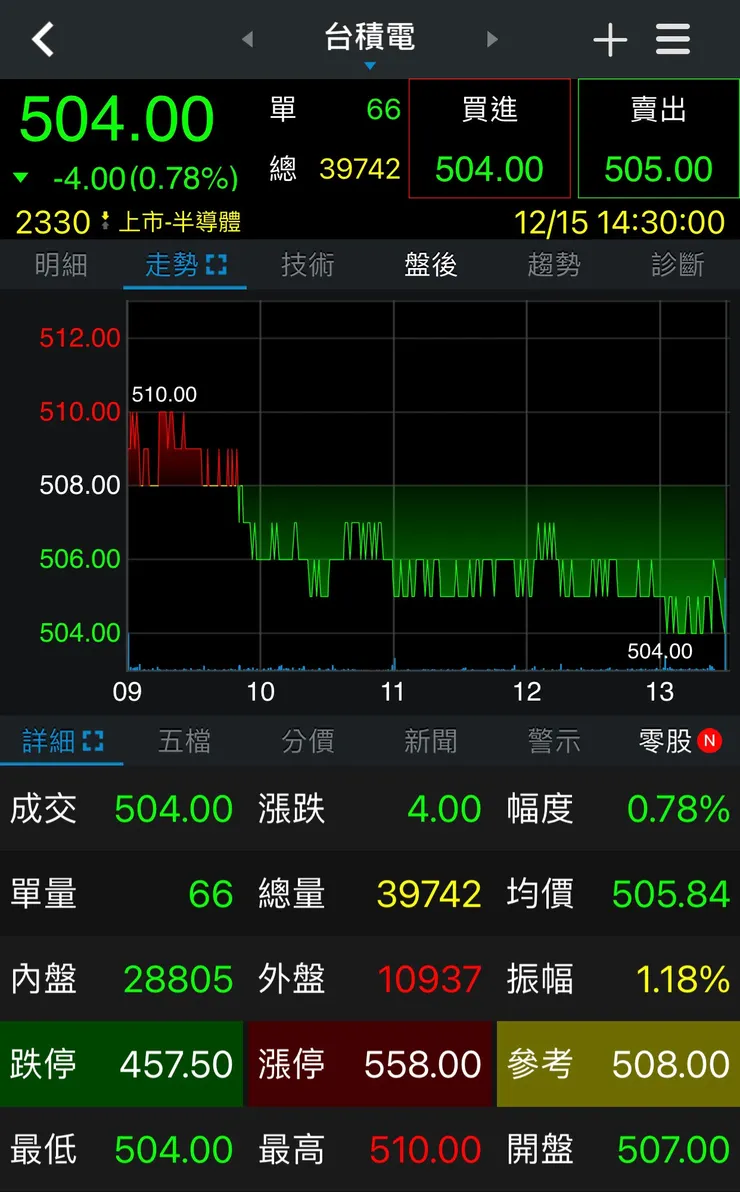
Task: Tap 警示 to set price alerts
Action: (553, 742)
